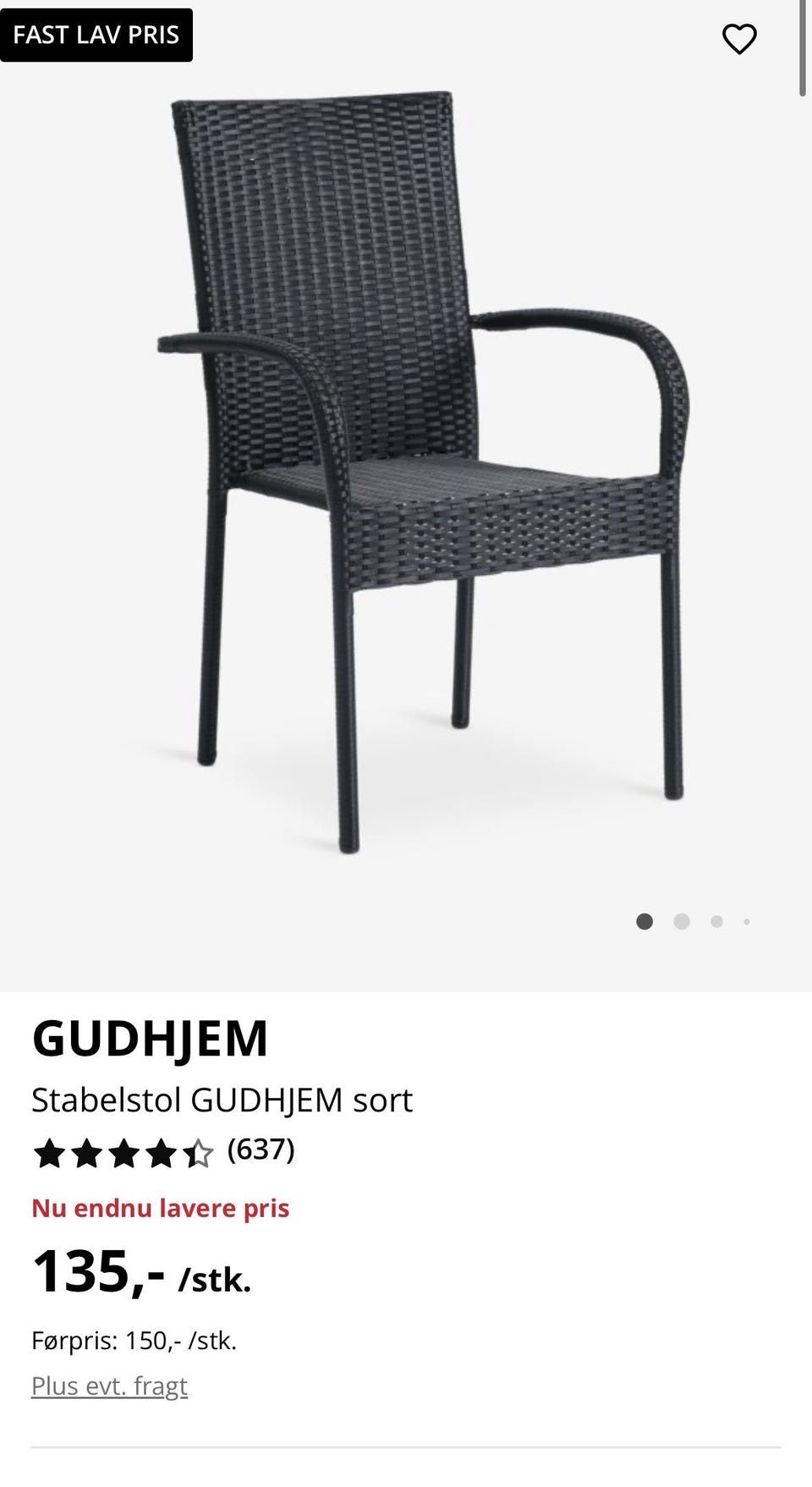Screen dimensions: 812x1487
Task: Select the half-filled fifth rating star
Action: [x=199, y=1151]
